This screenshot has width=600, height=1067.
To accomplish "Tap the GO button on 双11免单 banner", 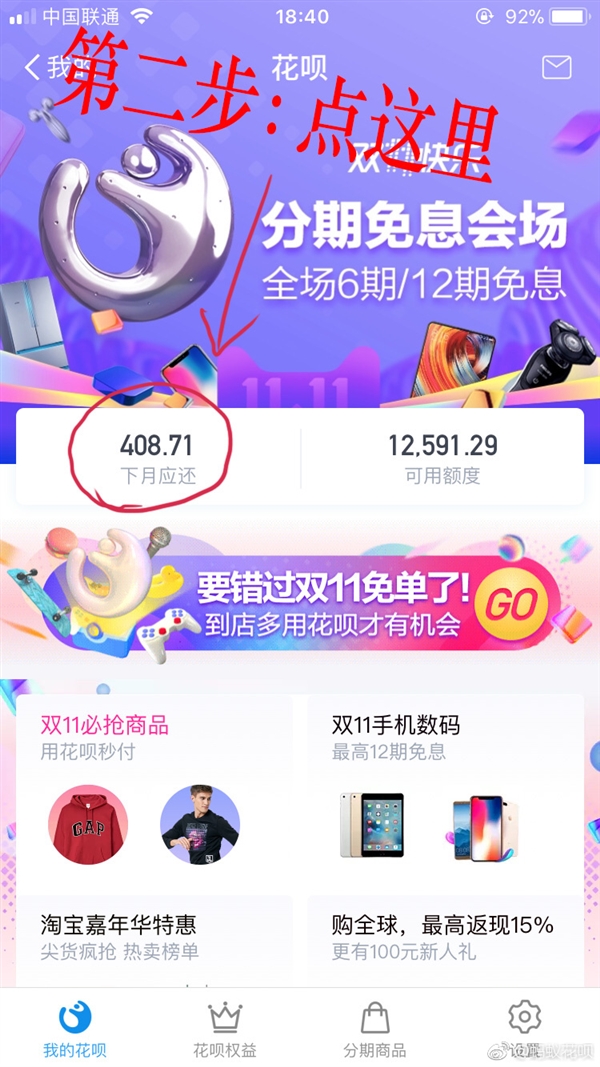I will pyautogui.click(x=511, y=603).
